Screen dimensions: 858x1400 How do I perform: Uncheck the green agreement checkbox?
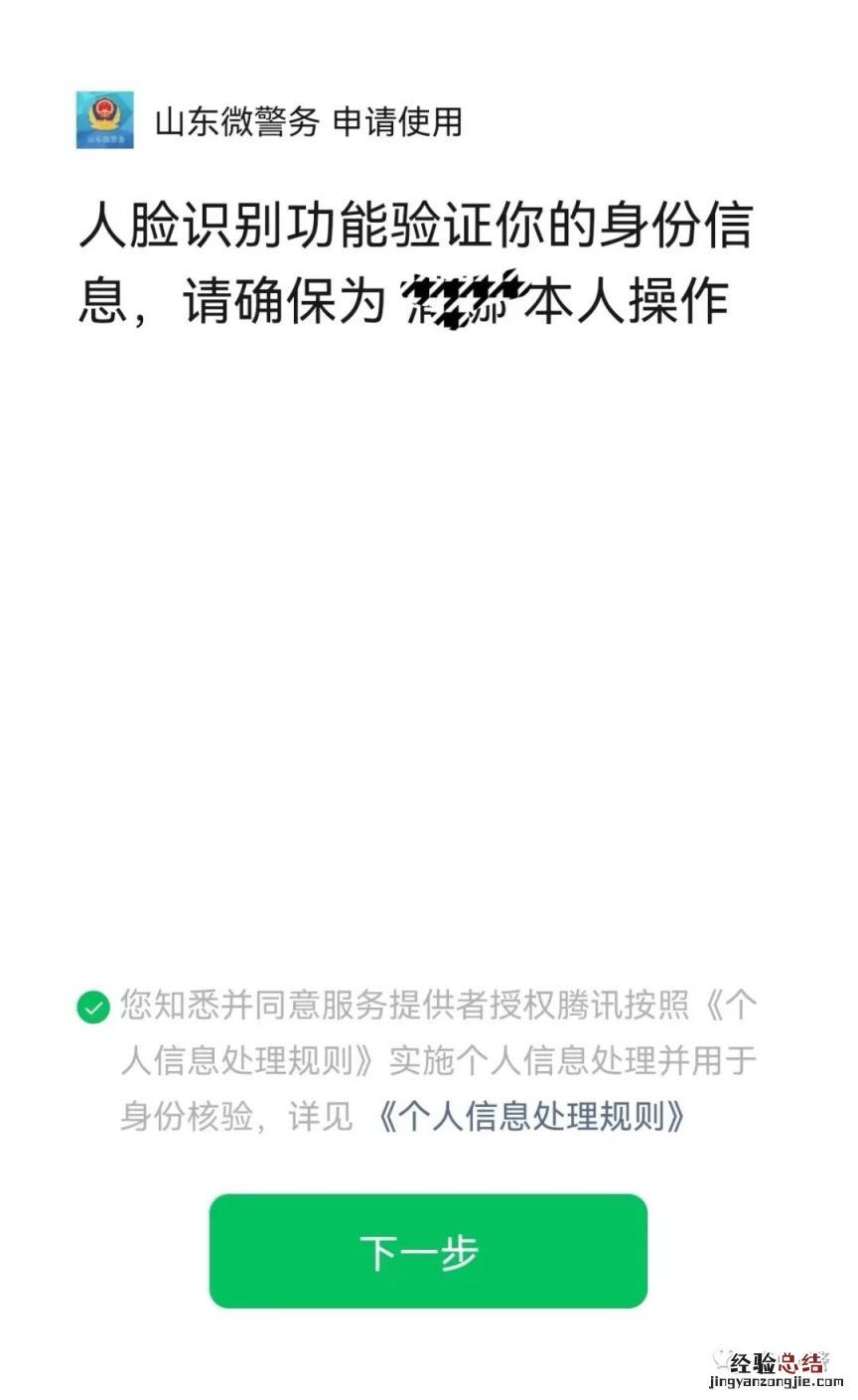(92, 1008)
